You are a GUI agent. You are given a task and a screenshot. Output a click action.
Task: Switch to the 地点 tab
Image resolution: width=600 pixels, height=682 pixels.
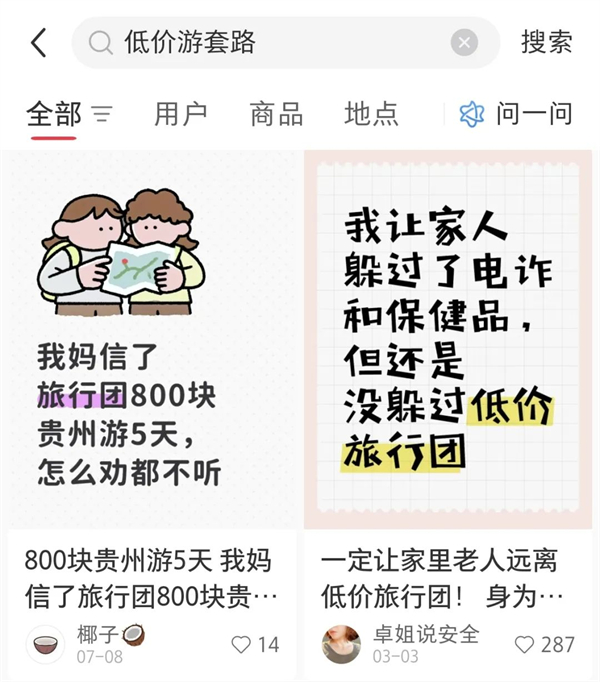click(x=371, y=114)
